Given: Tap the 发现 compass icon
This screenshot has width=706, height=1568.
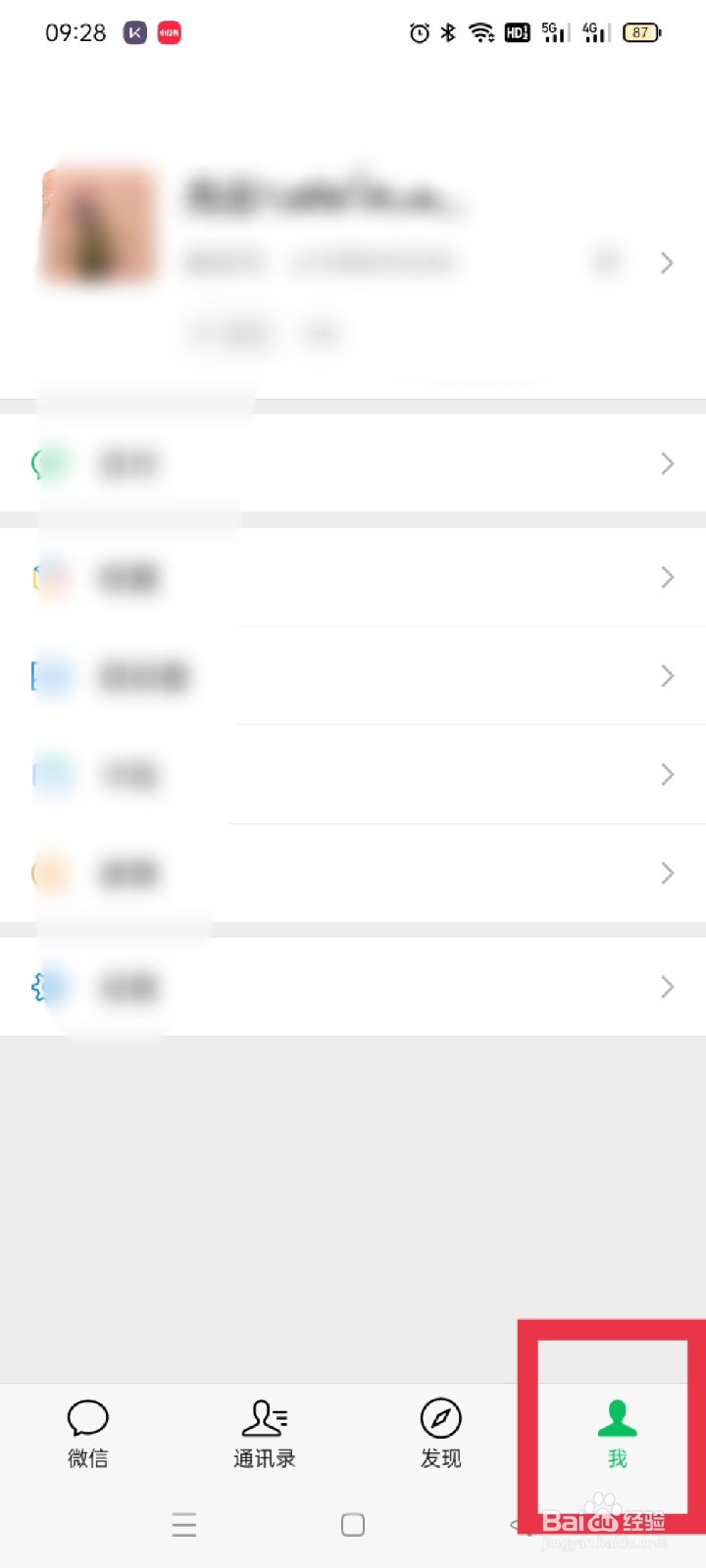Looking at the screenshot, I should 439,1417.
